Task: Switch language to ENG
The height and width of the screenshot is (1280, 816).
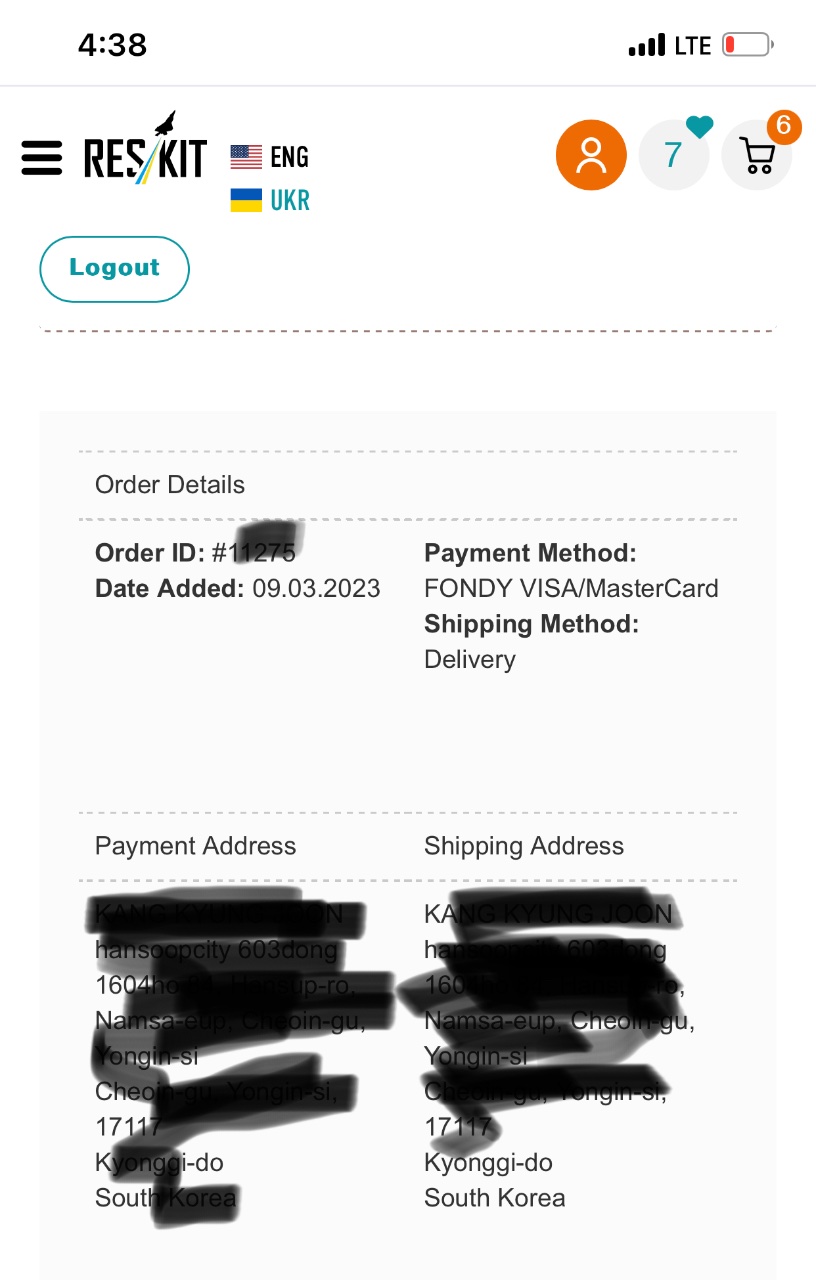Action: pos(270,157)
